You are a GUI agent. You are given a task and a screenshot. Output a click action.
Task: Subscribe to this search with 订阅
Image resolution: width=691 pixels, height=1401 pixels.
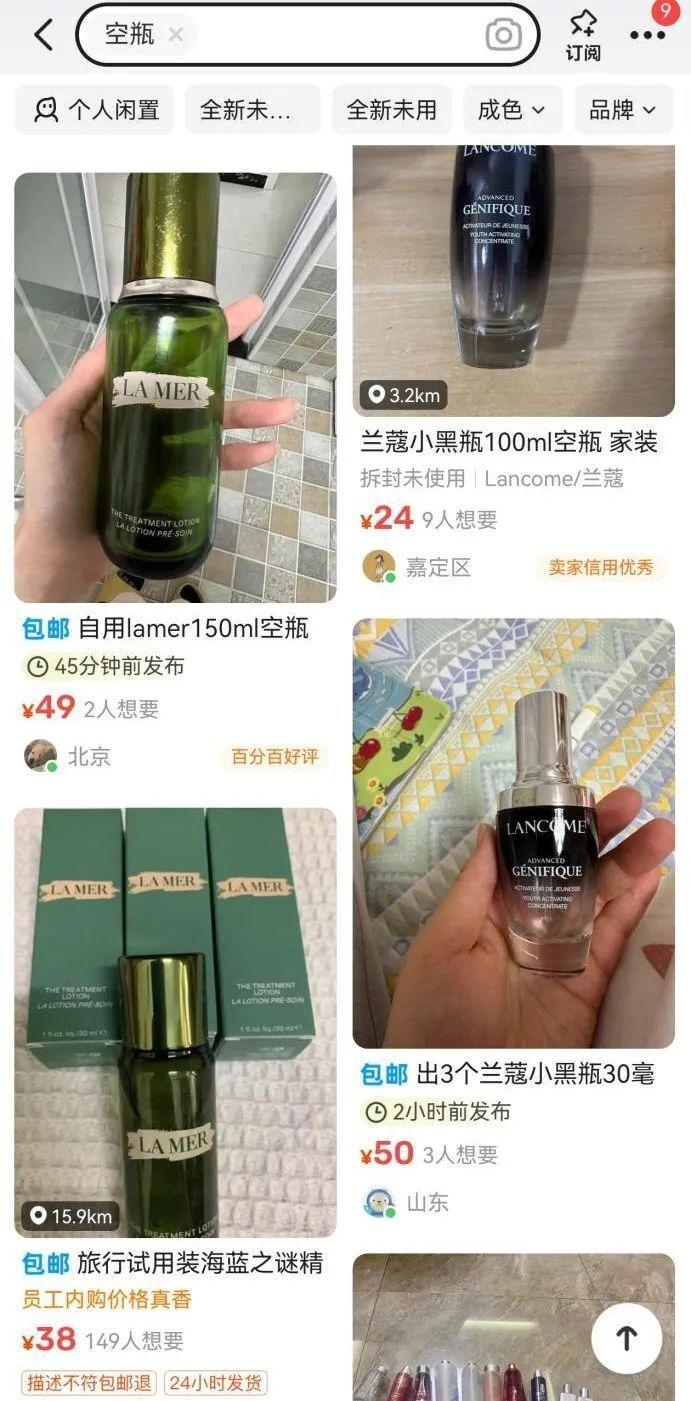pyautogui.click(x=583, y=35)
